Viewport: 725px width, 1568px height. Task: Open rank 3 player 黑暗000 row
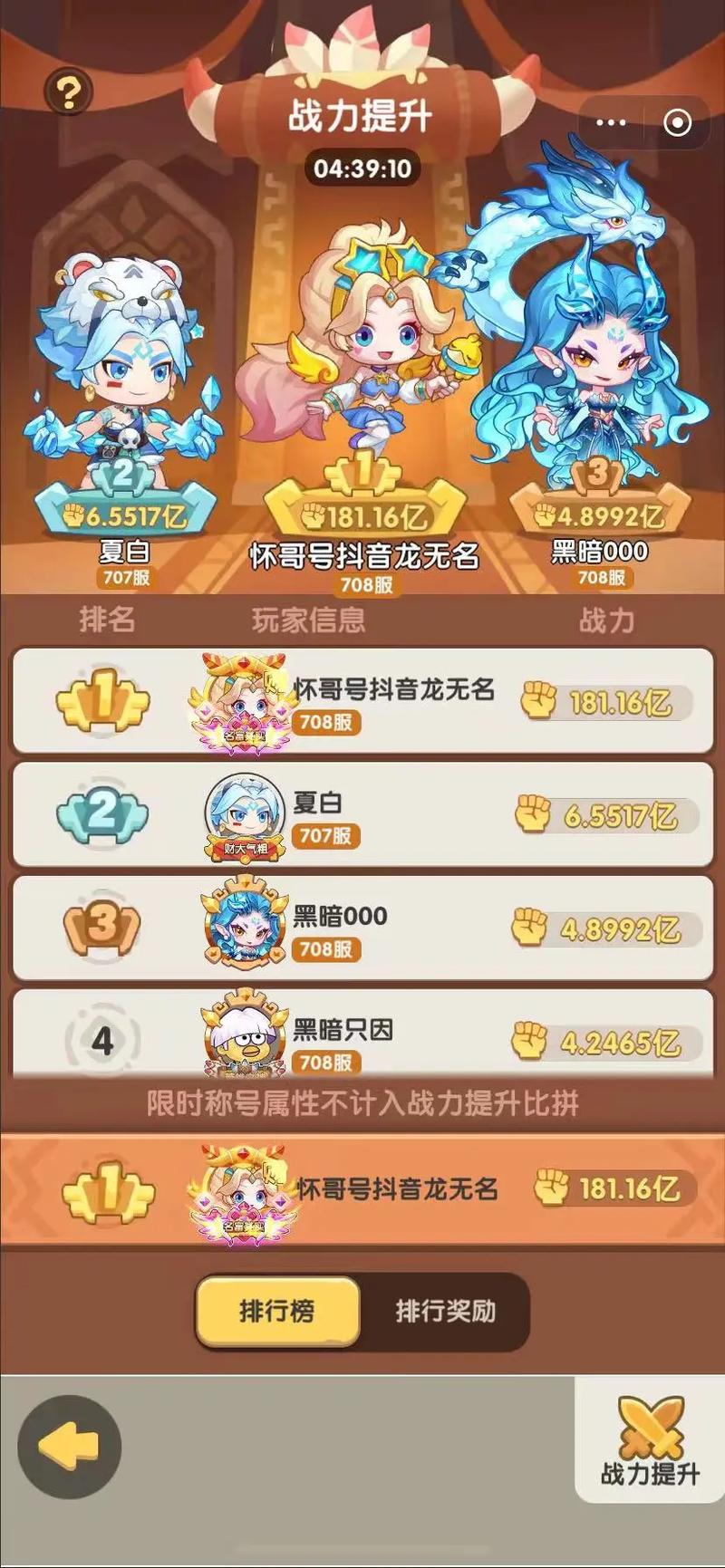(x=362, y=928)
